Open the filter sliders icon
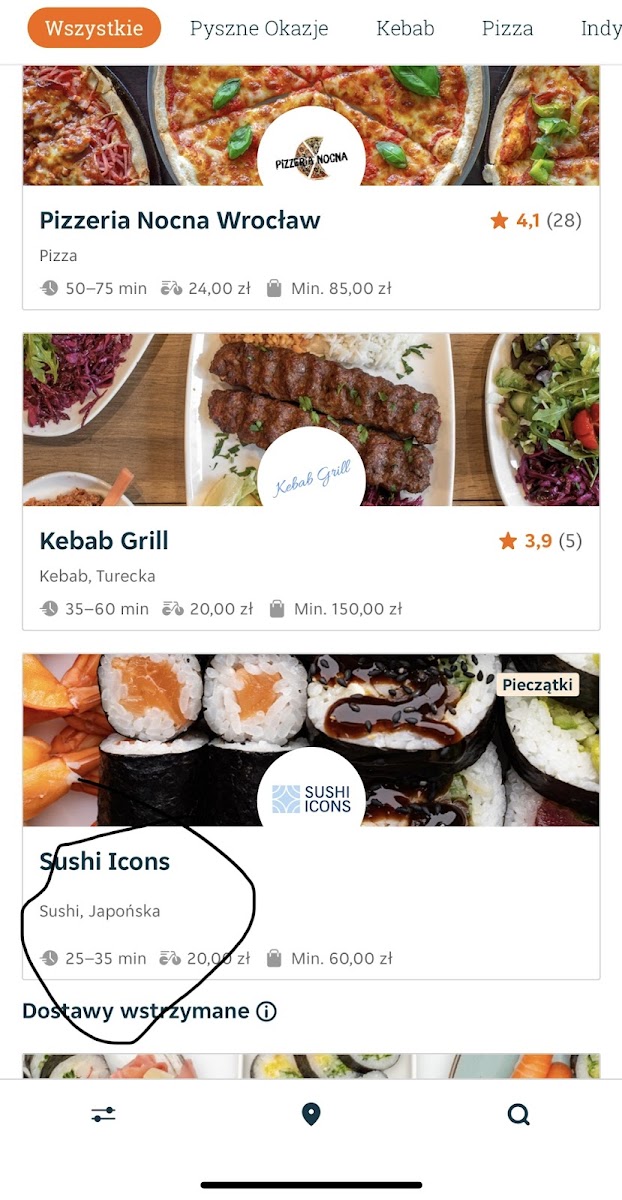 [x=103, y=1114]
